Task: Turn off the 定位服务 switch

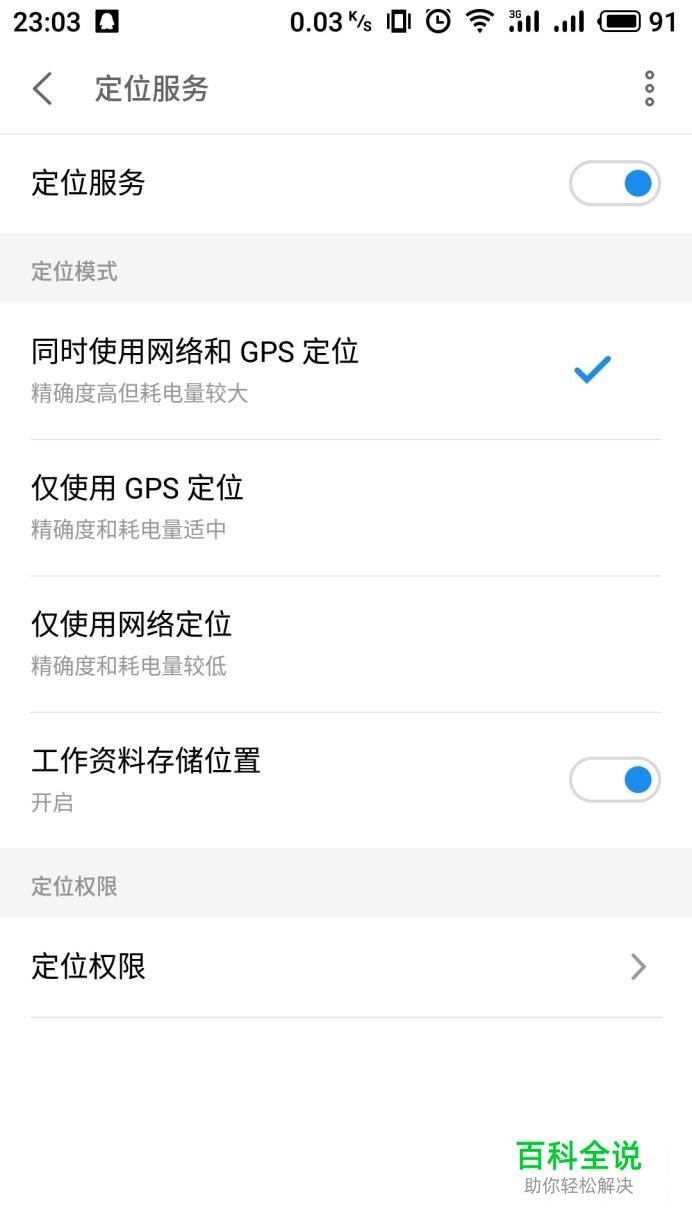Action: (x=615, y=183)
